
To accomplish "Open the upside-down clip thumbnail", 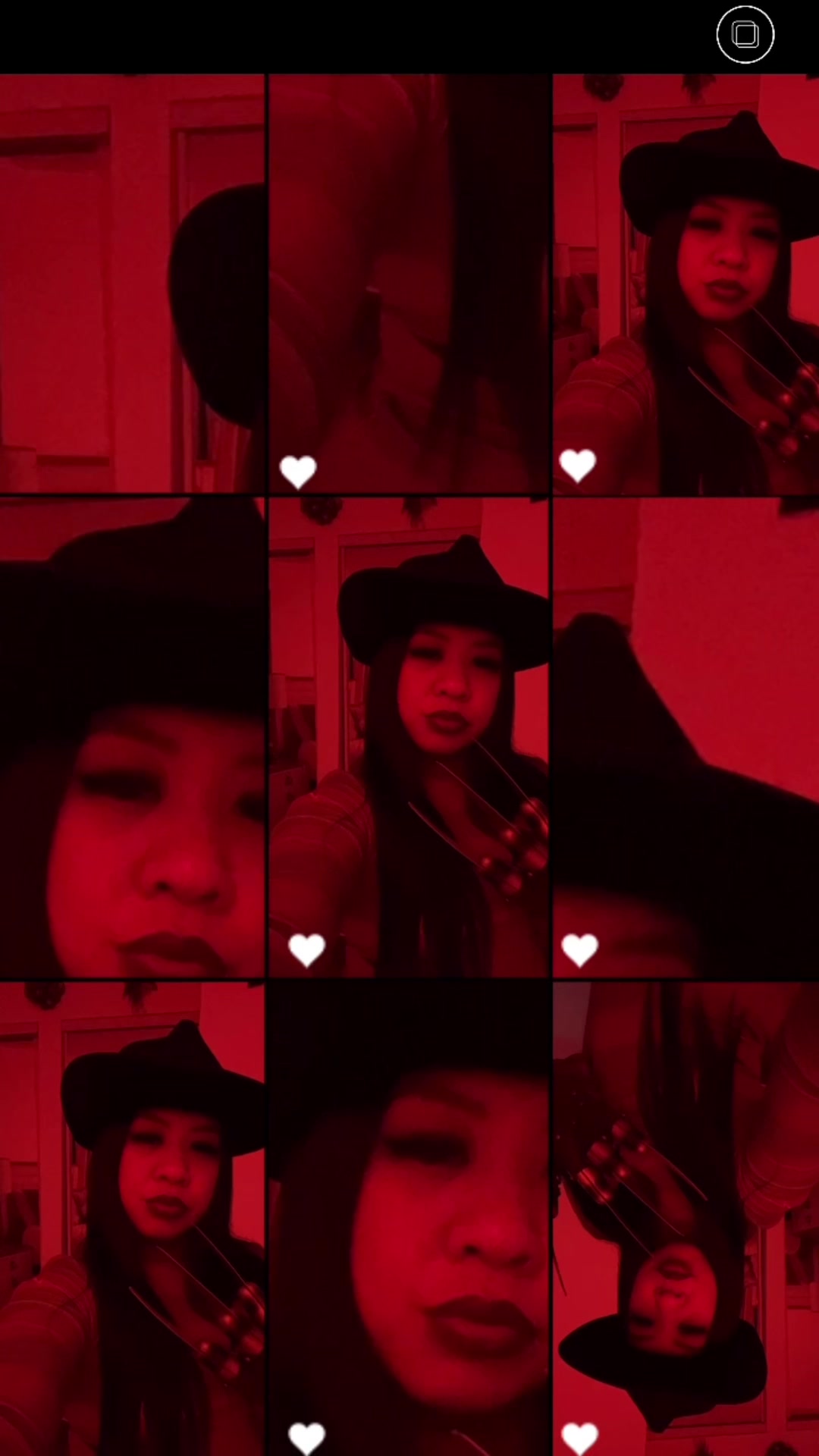I will click(x=686, y=1217).
